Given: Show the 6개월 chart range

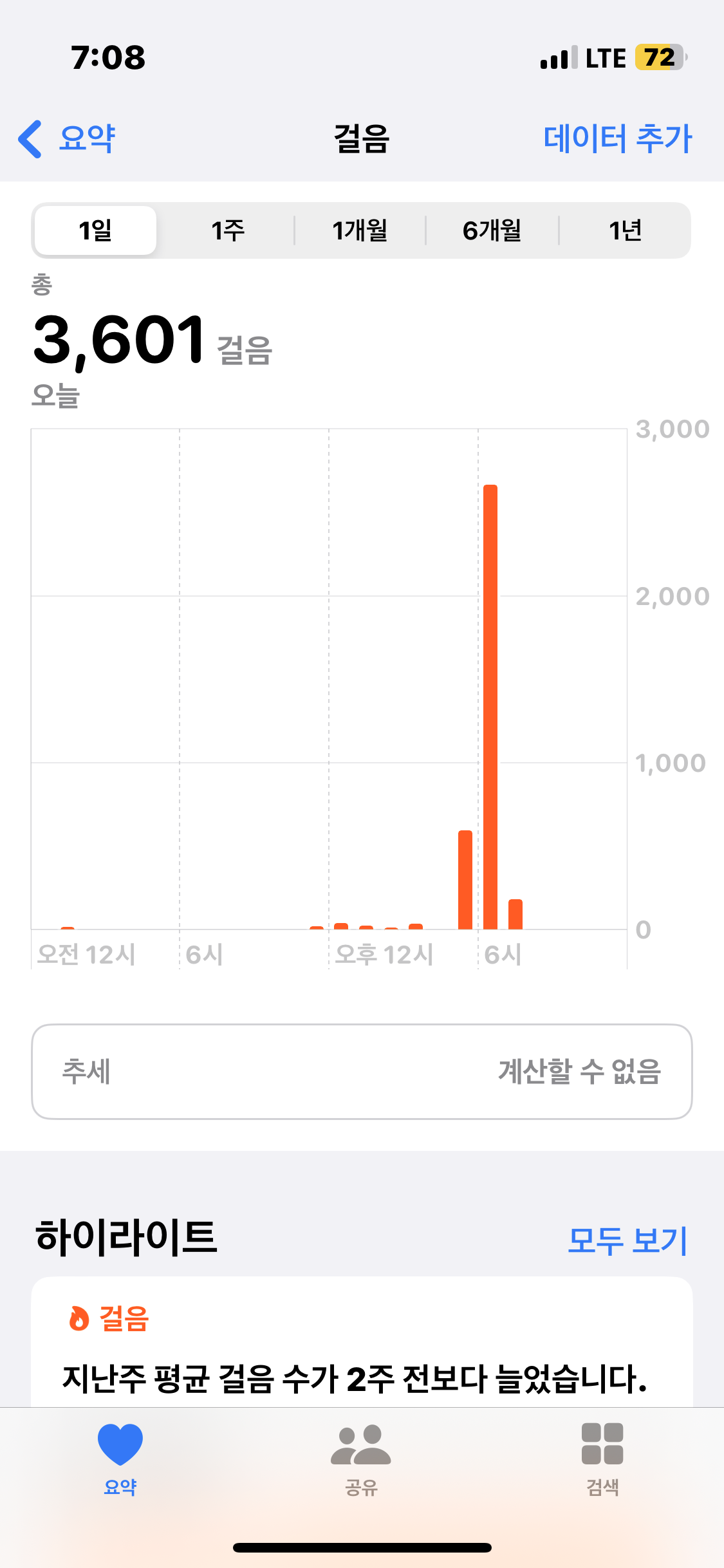Looking at the screenshot, I should tap(492, 230).
